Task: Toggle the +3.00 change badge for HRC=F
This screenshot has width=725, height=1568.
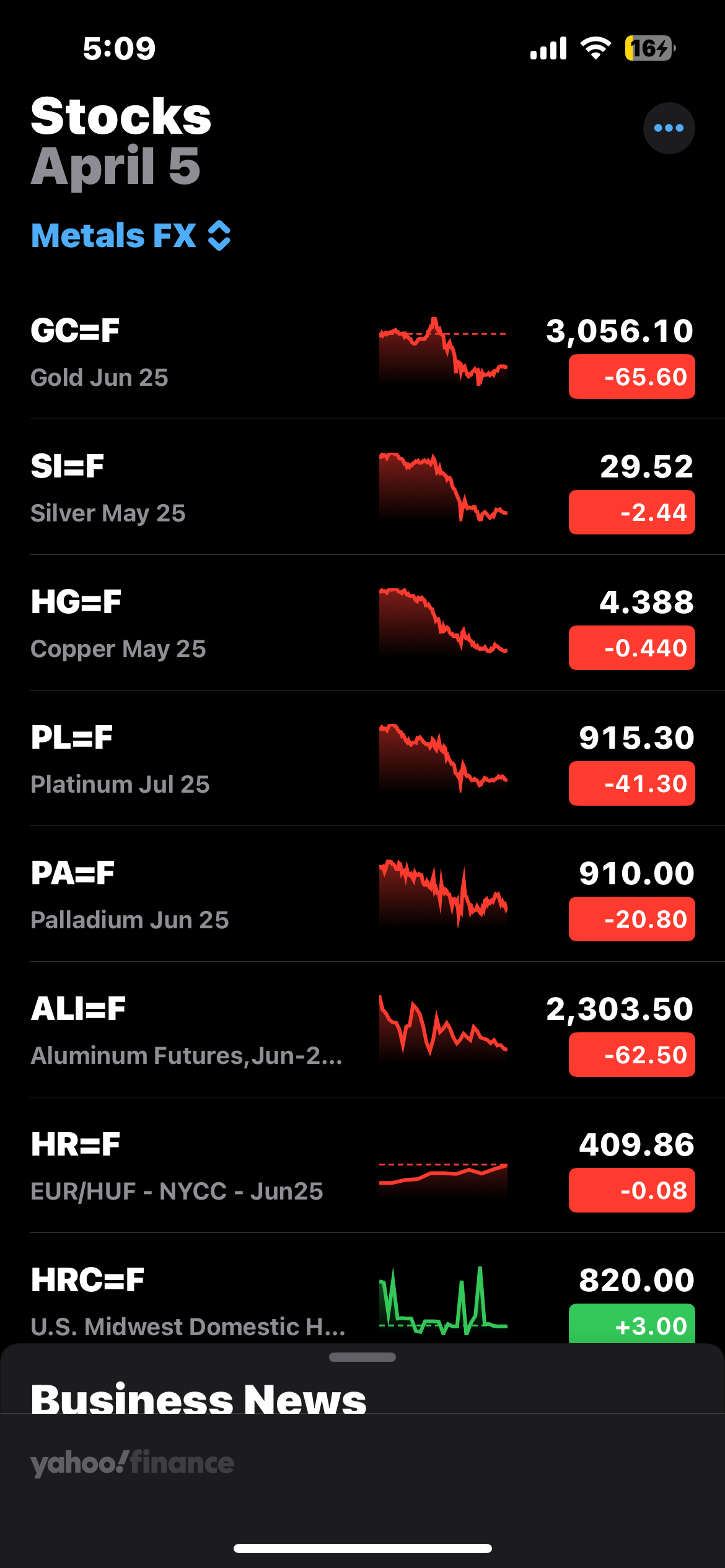Action: [631, 1324]
